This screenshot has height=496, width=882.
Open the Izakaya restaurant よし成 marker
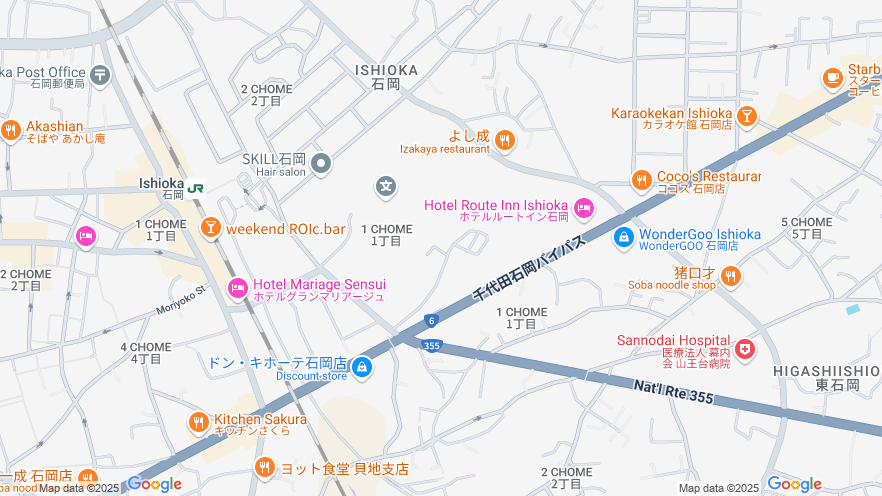(505, 140)
